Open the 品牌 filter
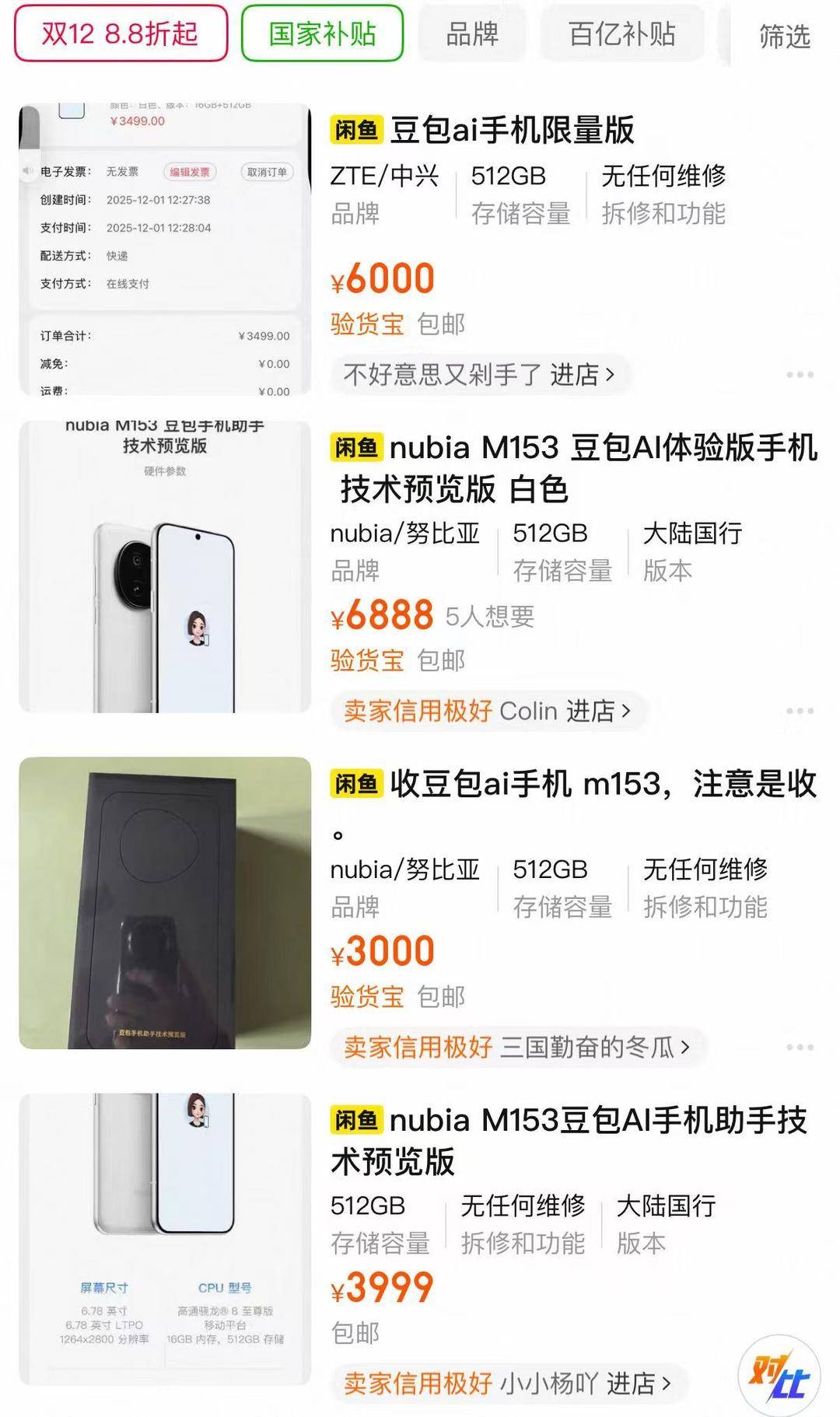Viewport: 840px width, 1417px height. pyautogui.click(x=471, y=34)
